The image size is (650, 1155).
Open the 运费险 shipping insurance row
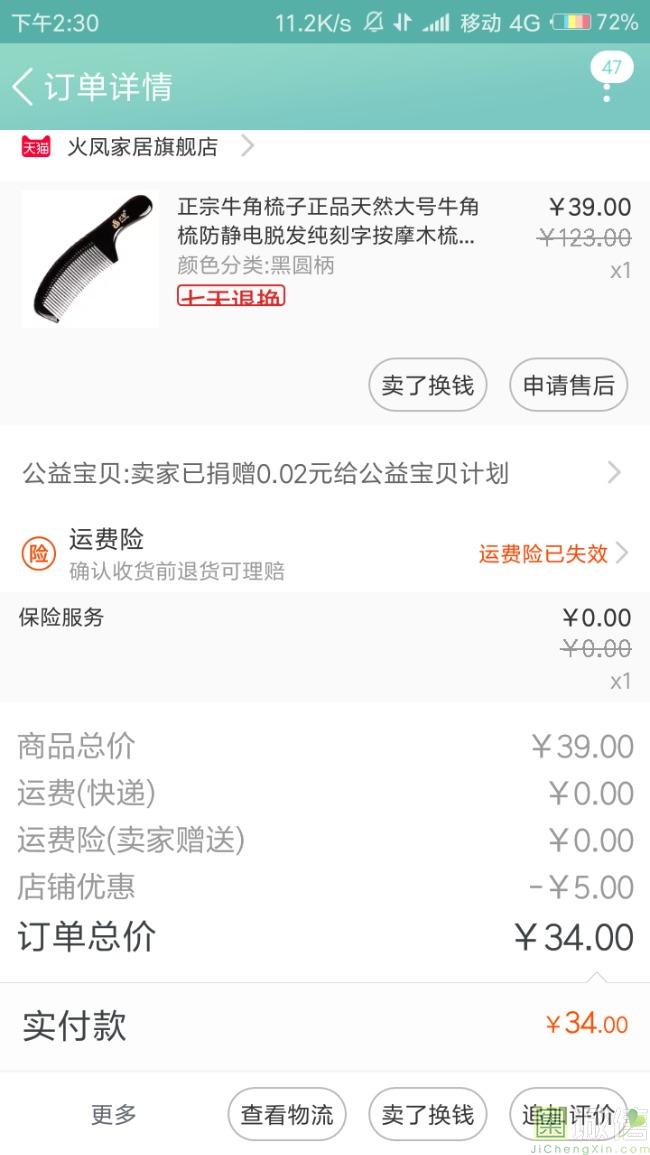click(x=322, y=553)
